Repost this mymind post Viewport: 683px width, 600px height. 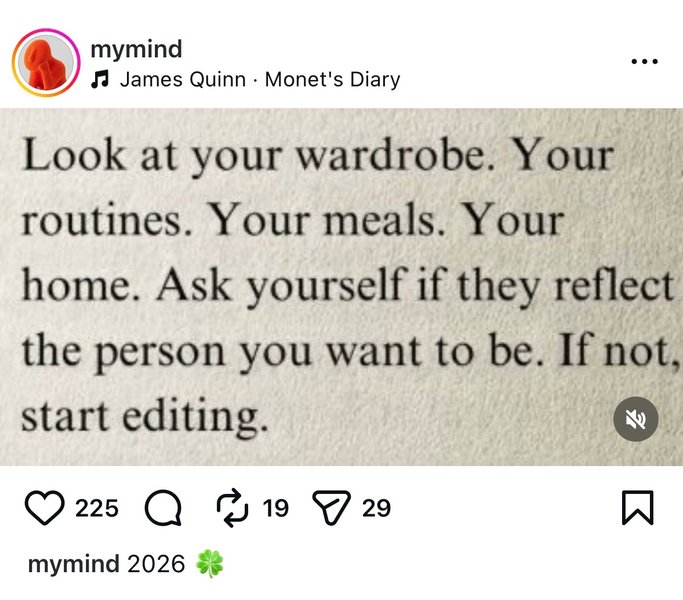tap(232, 508)
